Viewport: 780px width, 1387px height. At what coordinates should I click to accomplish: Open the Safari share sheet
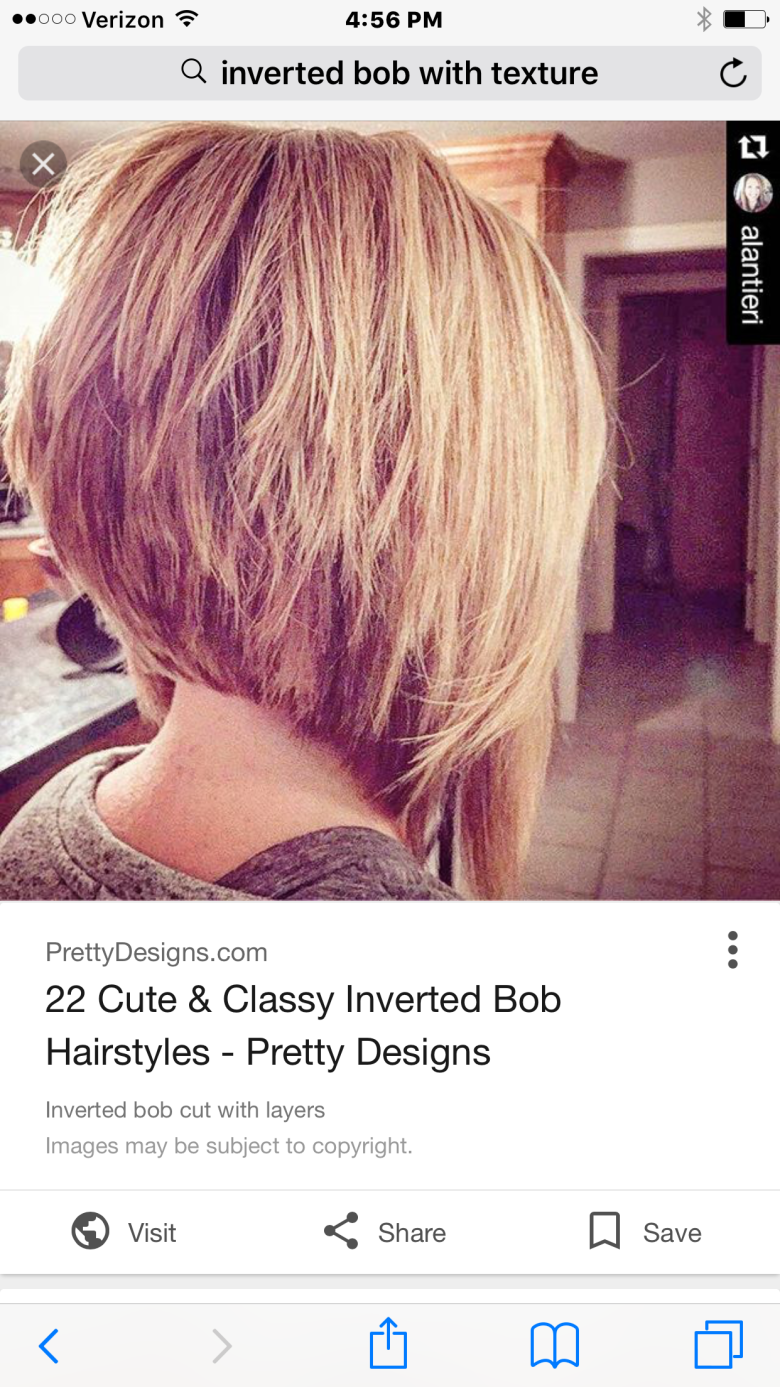pos(388,1343)
